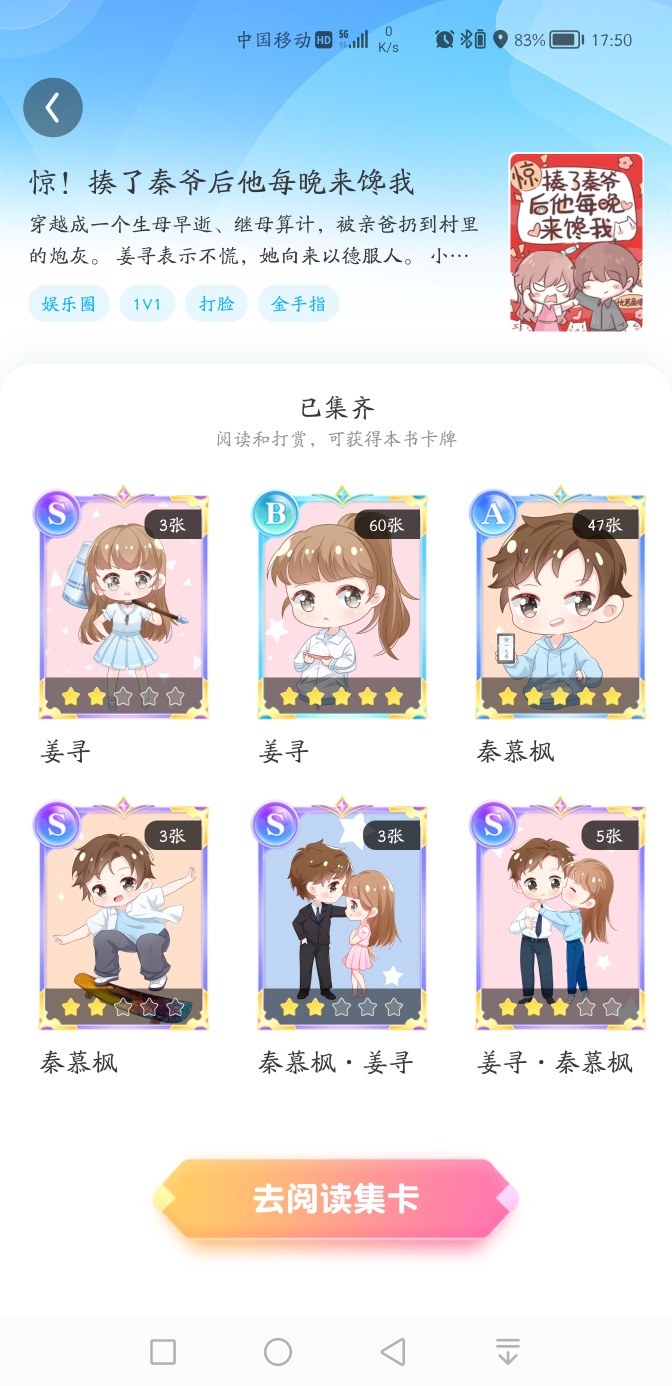Go back using the top-left arrow
Screen dimensions: 672x1386
coord(53,107)
